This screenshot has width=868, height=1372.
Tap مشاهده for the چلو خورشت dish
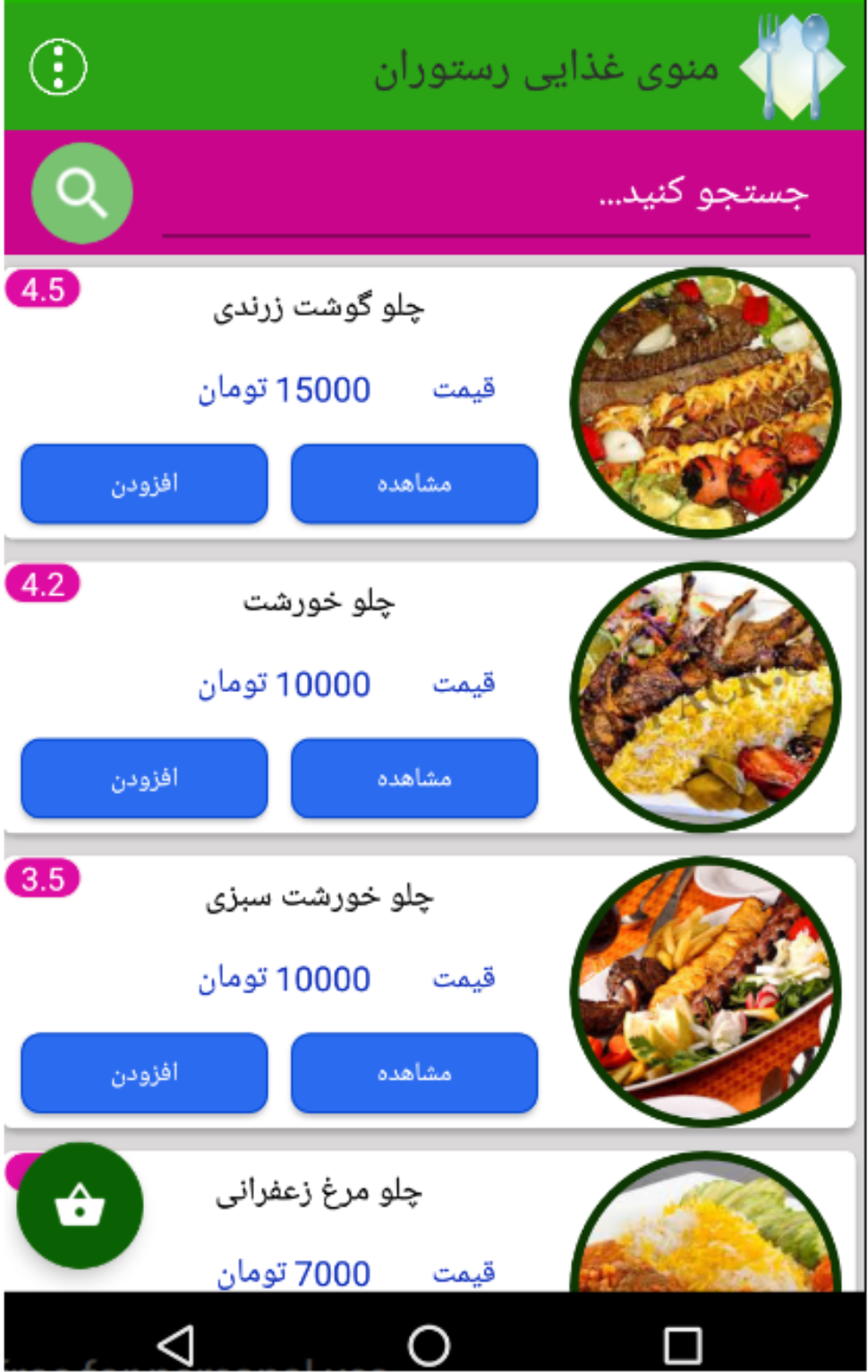413,779
